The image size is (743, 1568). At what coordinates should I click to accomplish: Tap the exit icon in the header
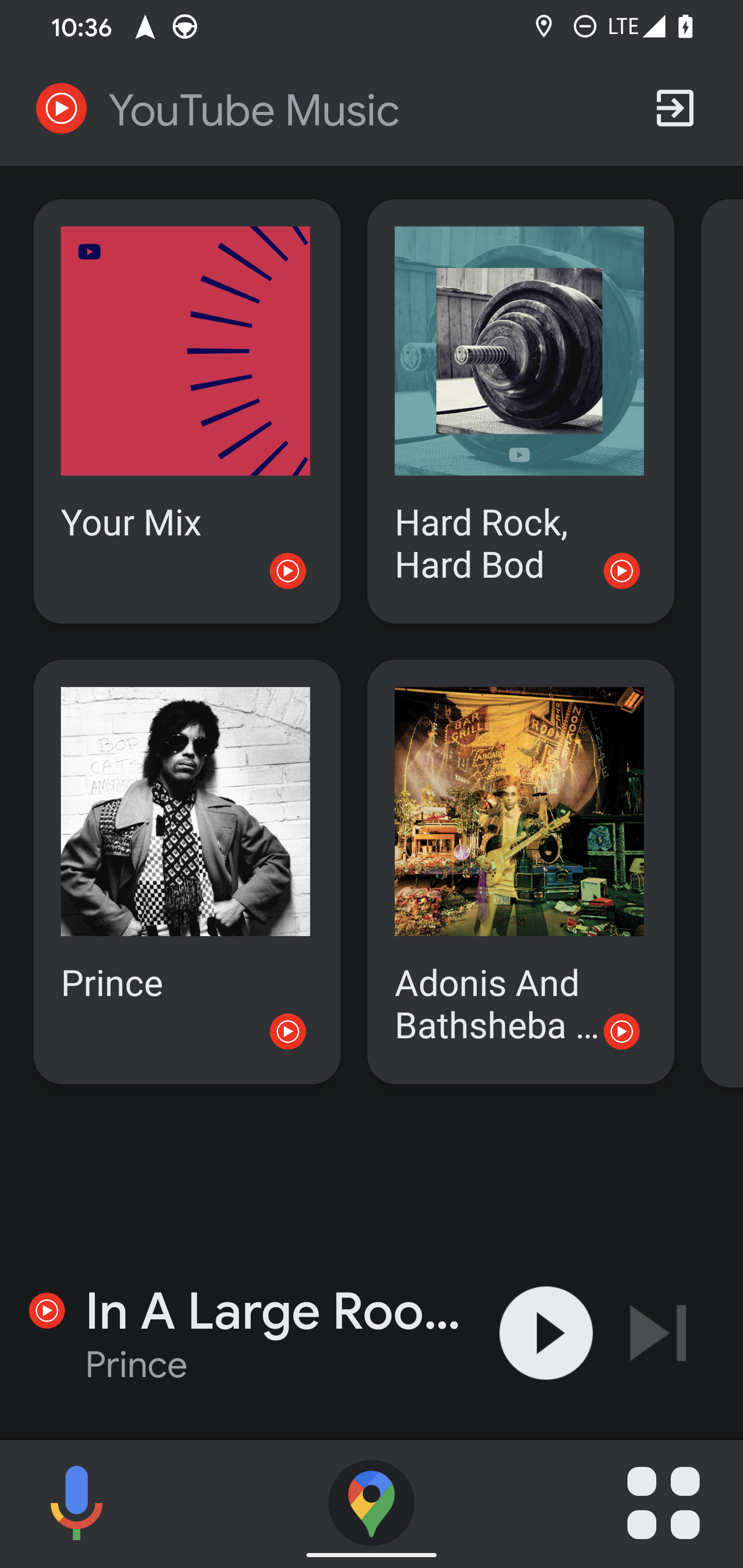[x=674, y=108]
